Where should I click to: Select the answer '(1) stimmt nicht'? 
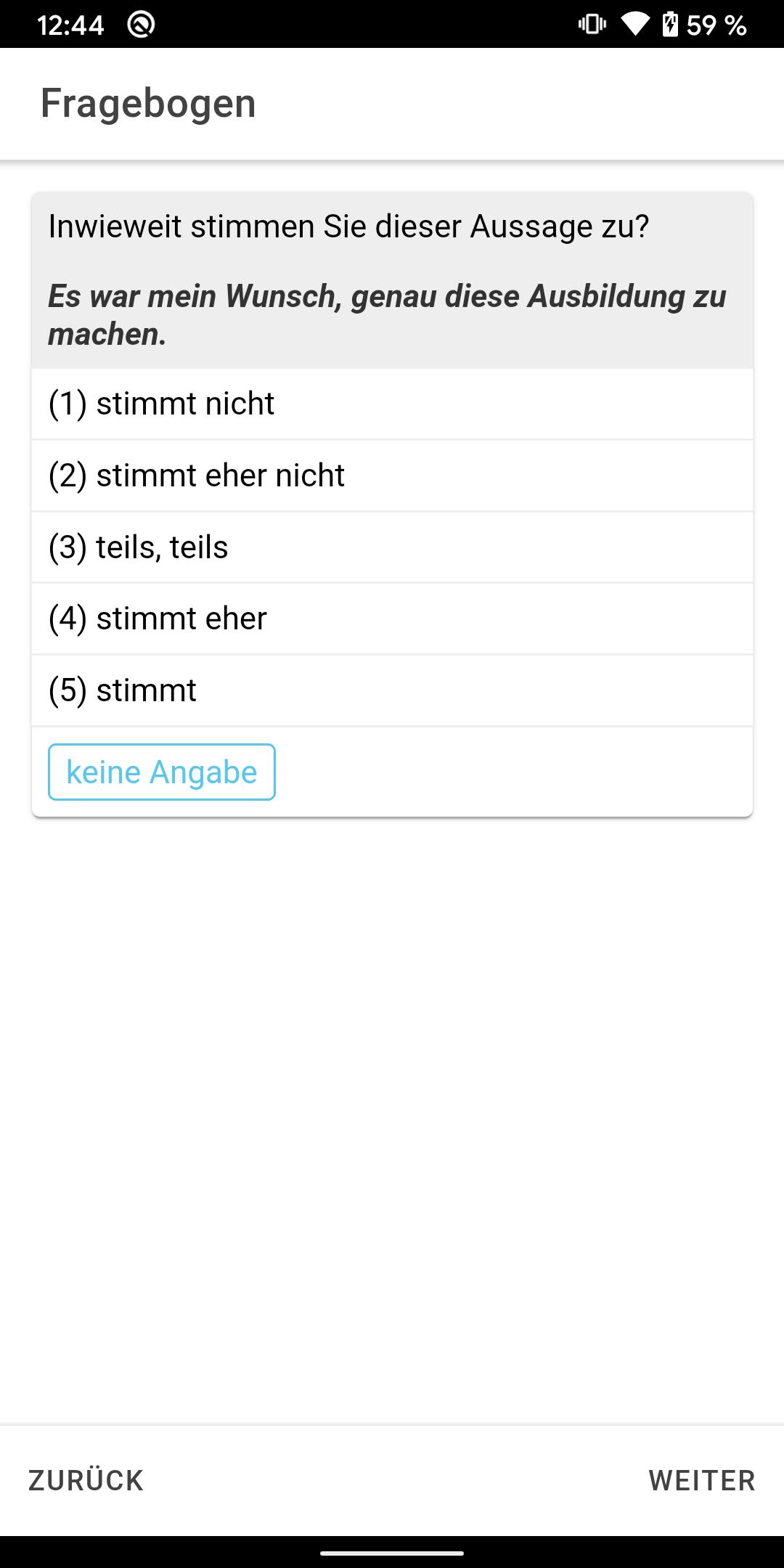pyautogui.click(x=392, y=404)
